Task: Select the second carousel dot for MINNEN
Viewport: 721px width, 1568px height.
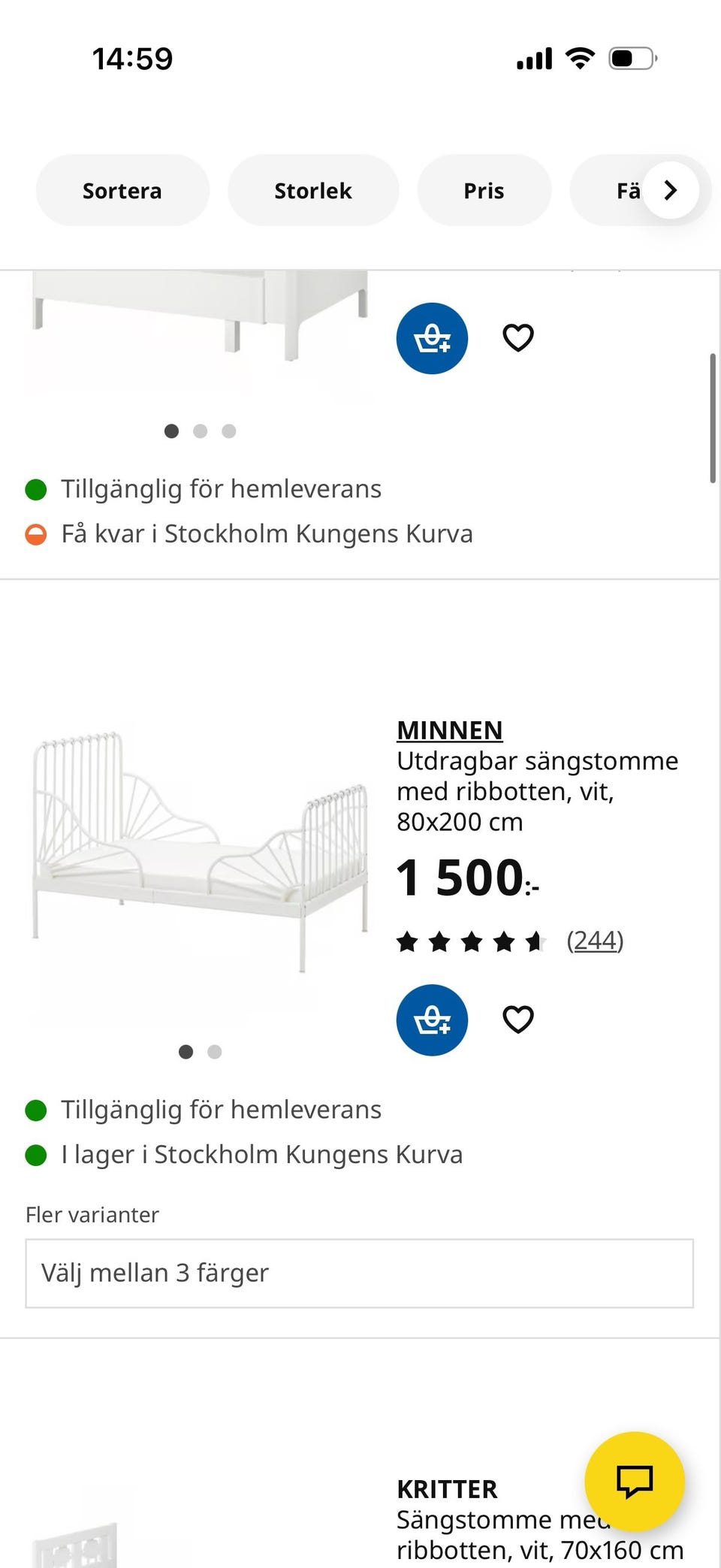Action: pos(215,1052)
